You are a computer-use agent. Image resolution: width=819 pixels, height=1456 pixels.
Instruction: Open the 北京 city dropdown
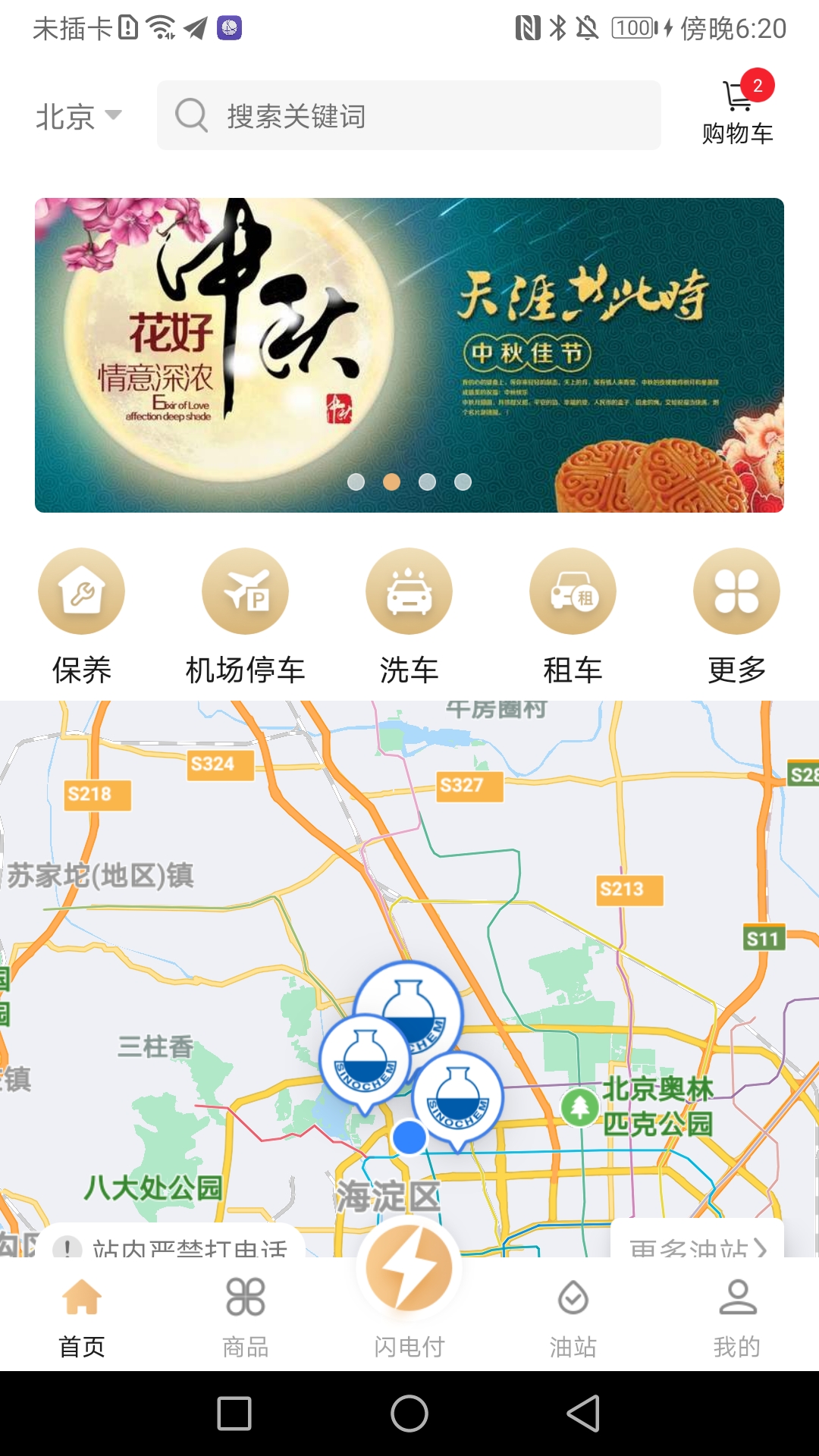point(78,116)
